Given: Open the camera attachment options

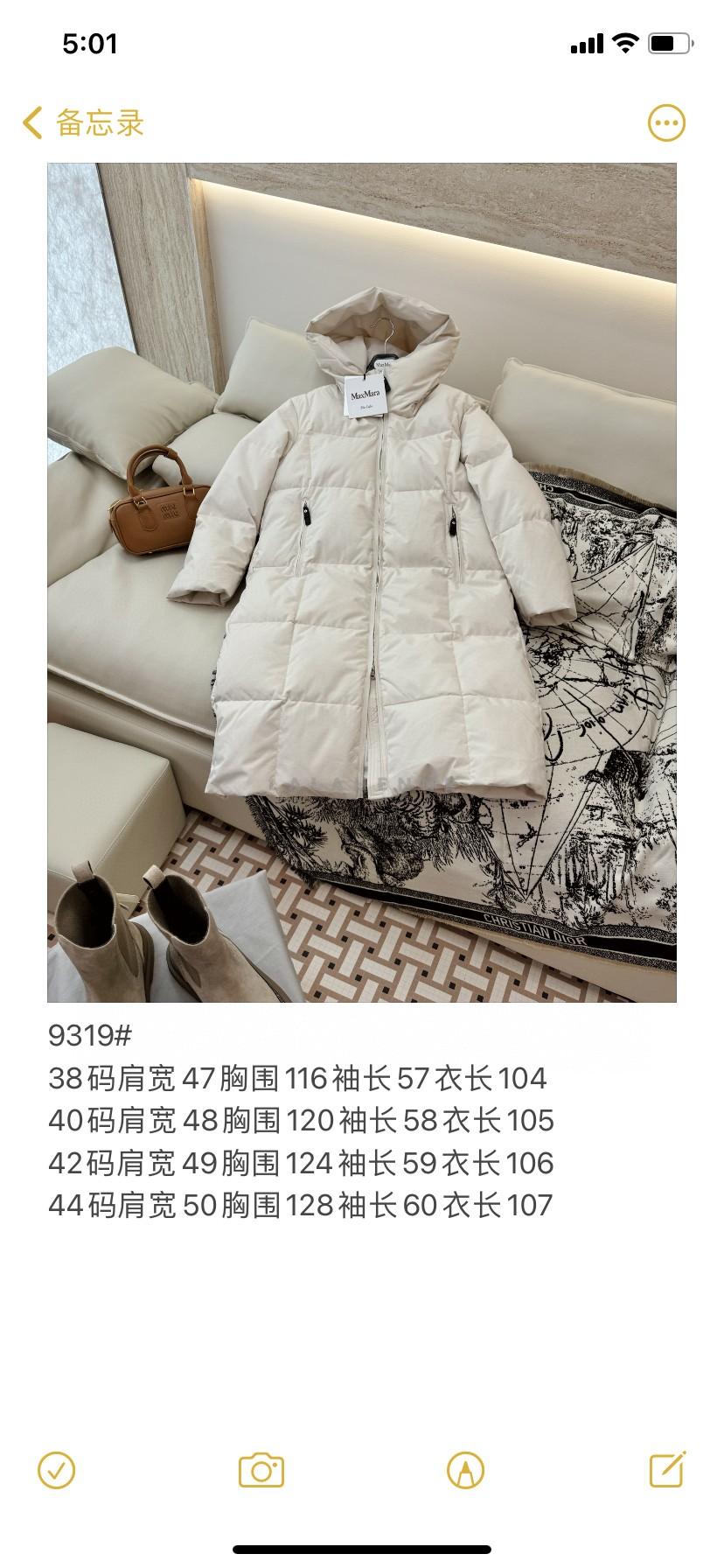Looking at the screenshot, I should 261,1471.
